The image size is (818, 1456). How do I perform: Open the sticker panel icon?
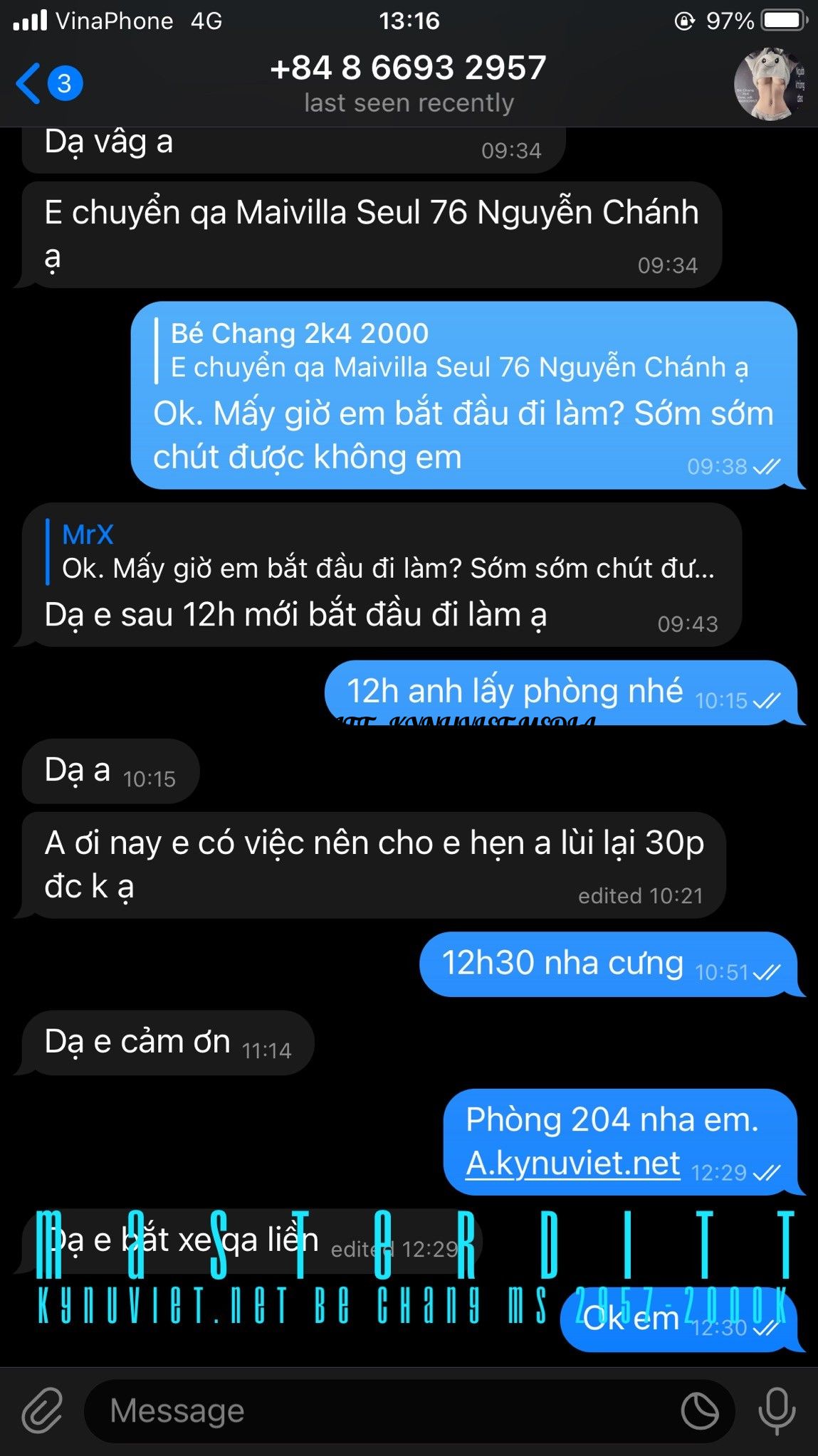point(700,1410)
